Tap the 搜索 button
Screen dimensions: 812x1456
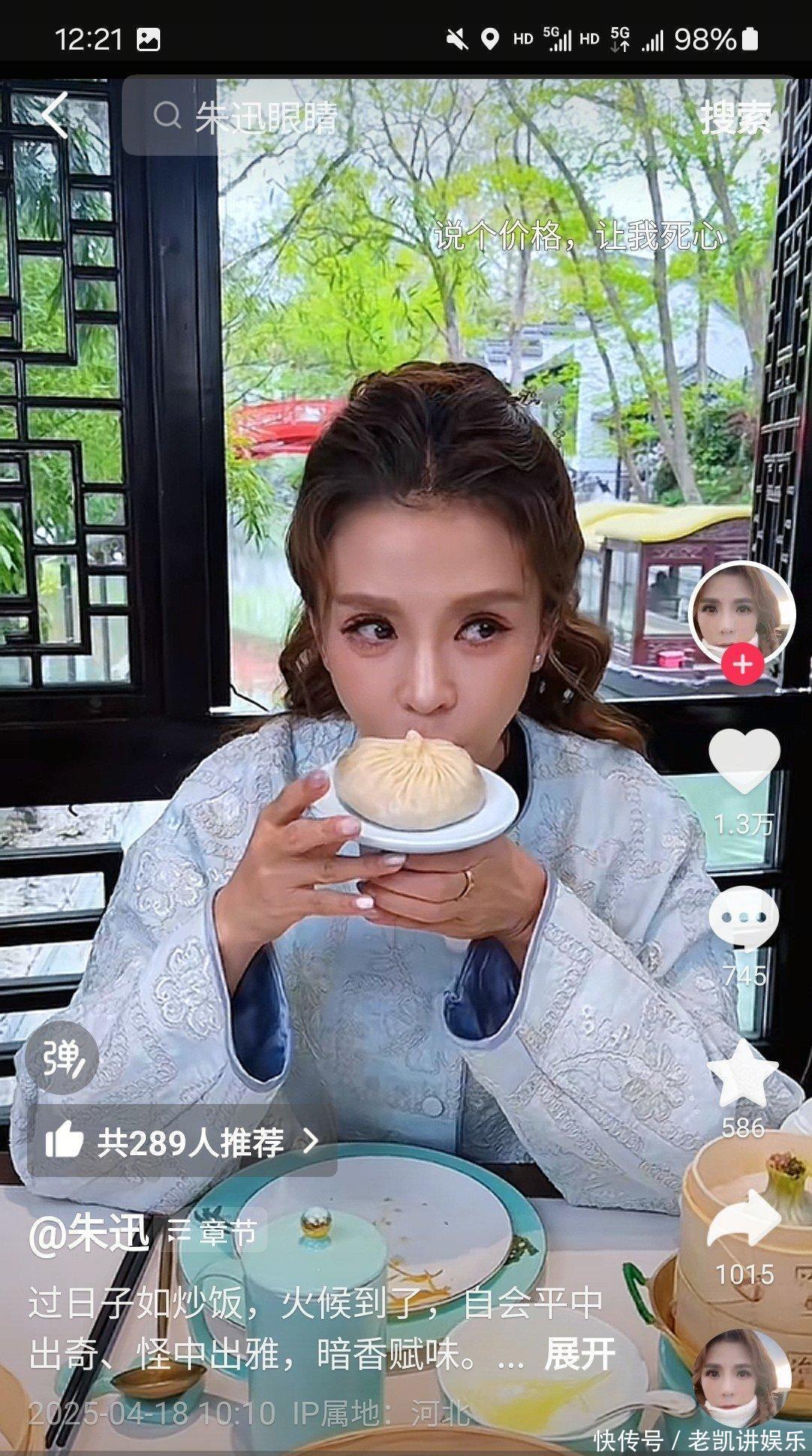click(735, 117)
